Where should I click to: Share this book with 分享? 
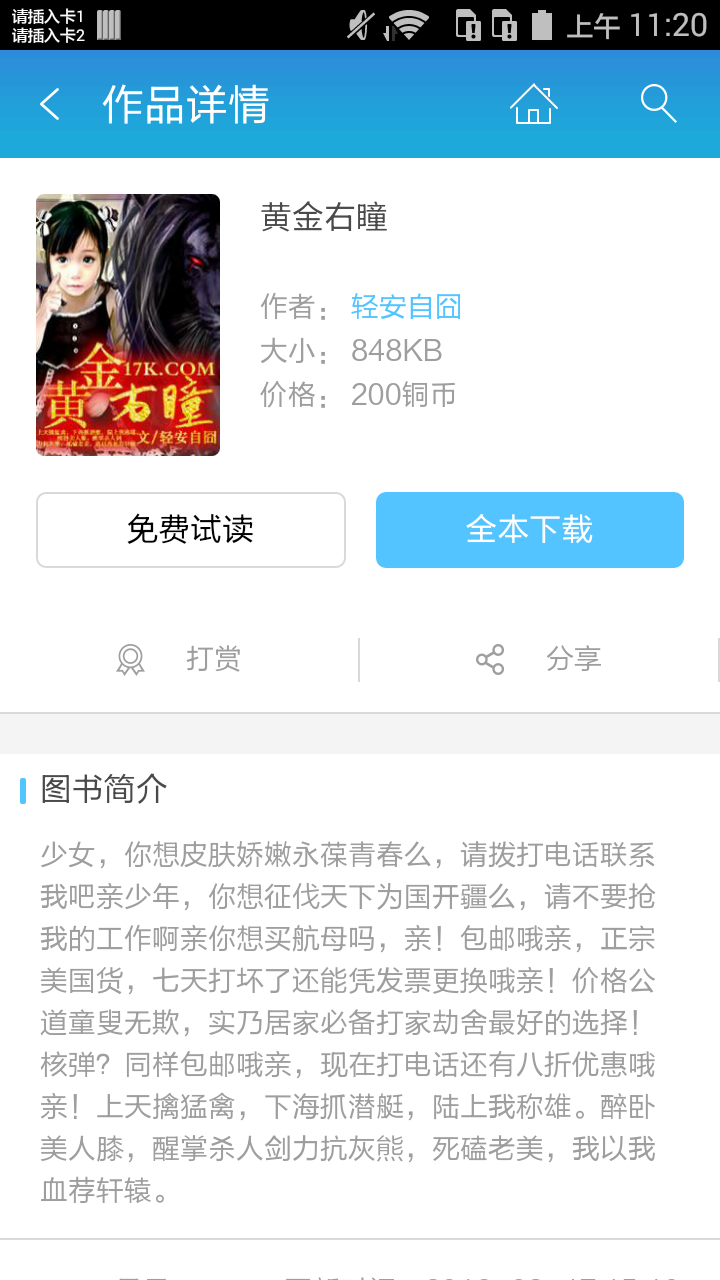pyautogui.click(x=540, y=660)
